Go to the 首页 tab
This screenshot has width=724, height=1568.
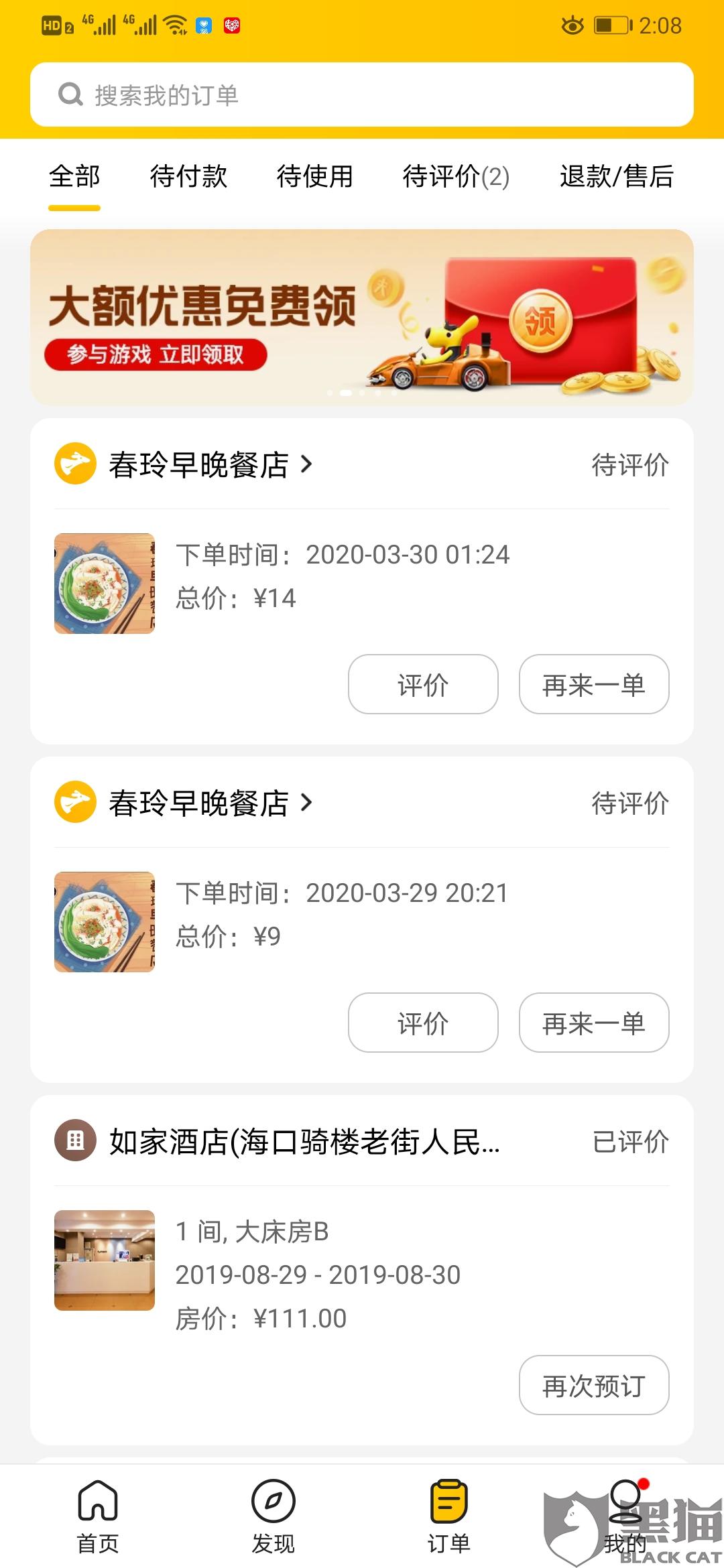[x=98, y=1516]
